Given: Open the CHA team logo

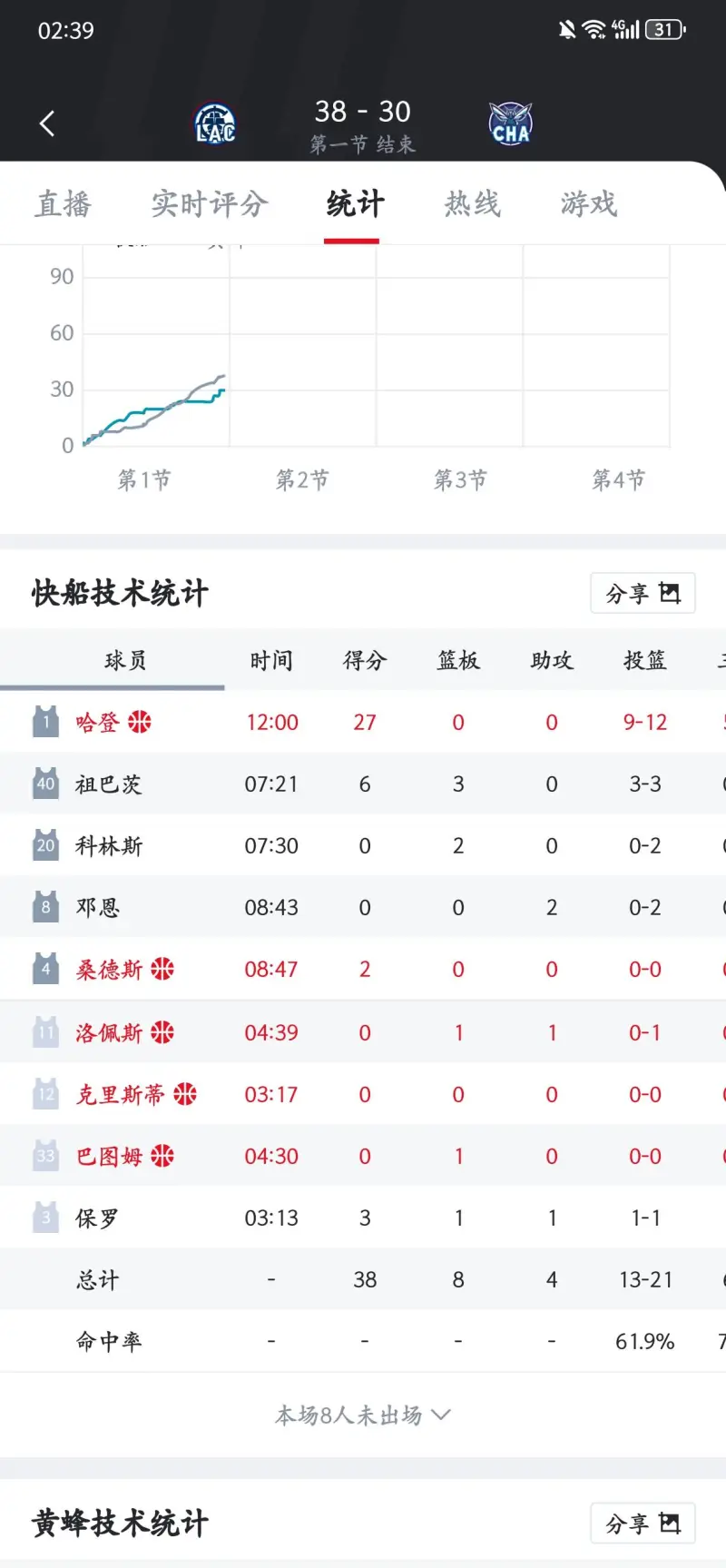Looking at the screenshot, I should point(510,123).
